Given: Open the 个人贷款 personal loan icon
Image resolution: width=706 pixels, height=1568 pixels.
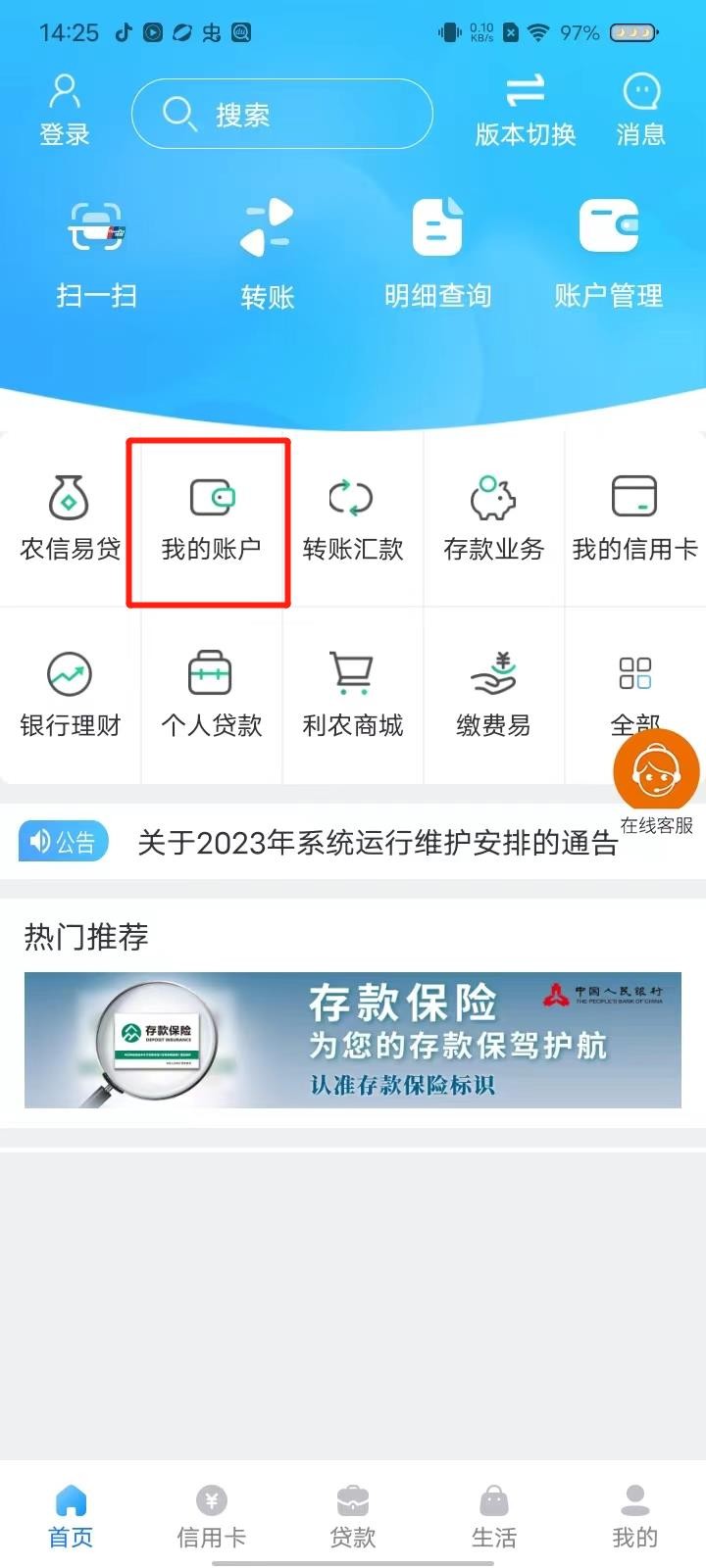Looking at the screenshot, I should [210, 693].
